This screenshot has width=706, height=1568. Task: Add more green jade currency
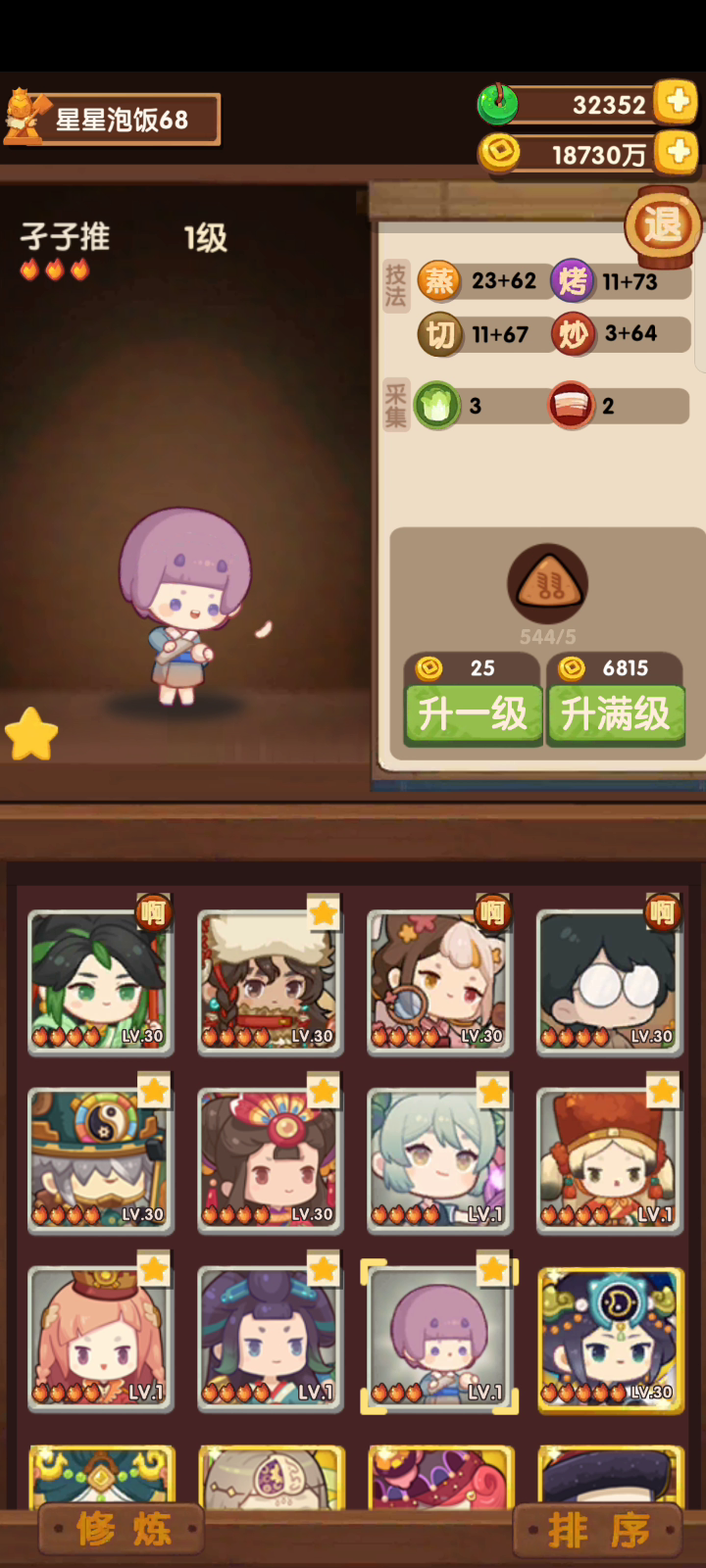click(677, 102)
